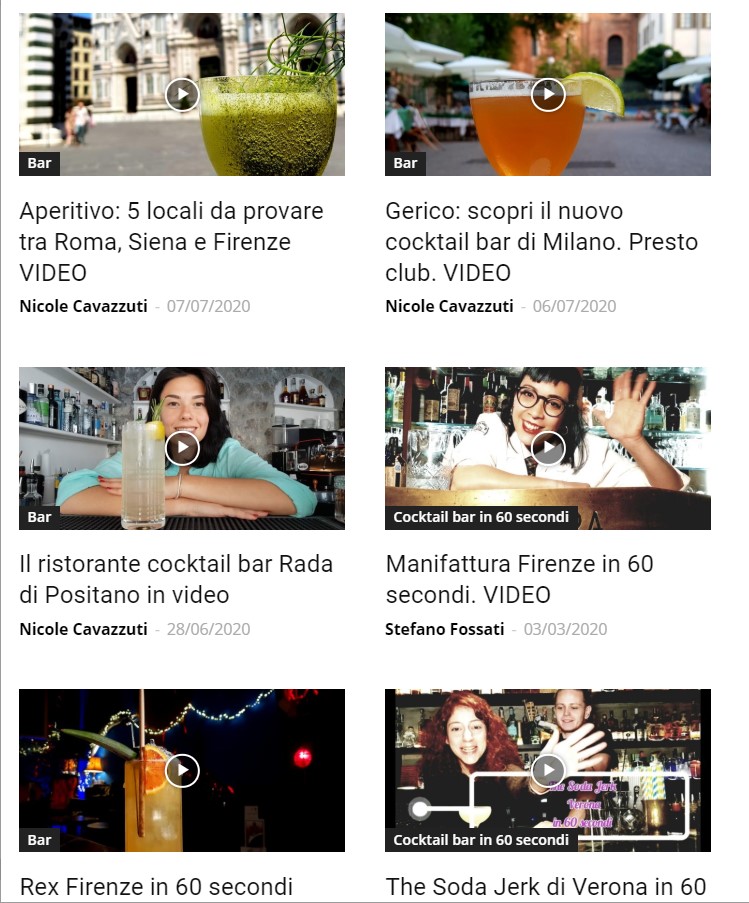The height and width of the screenshot is (903, 749).
Task: Open 'Cocktail bar in 60 secondi' tag on Manifattura
Action: [x=481, y=517]
